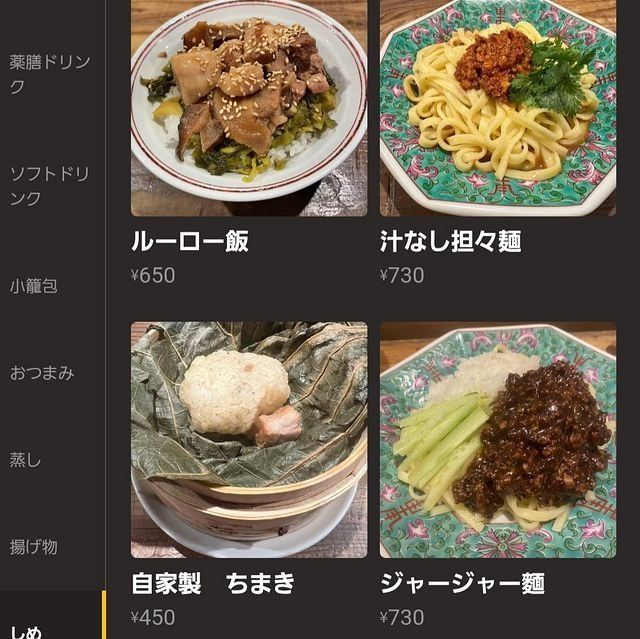The image size is (640, 639).
Task: Open the 蒸し category
Action: (x=26, y=460)
